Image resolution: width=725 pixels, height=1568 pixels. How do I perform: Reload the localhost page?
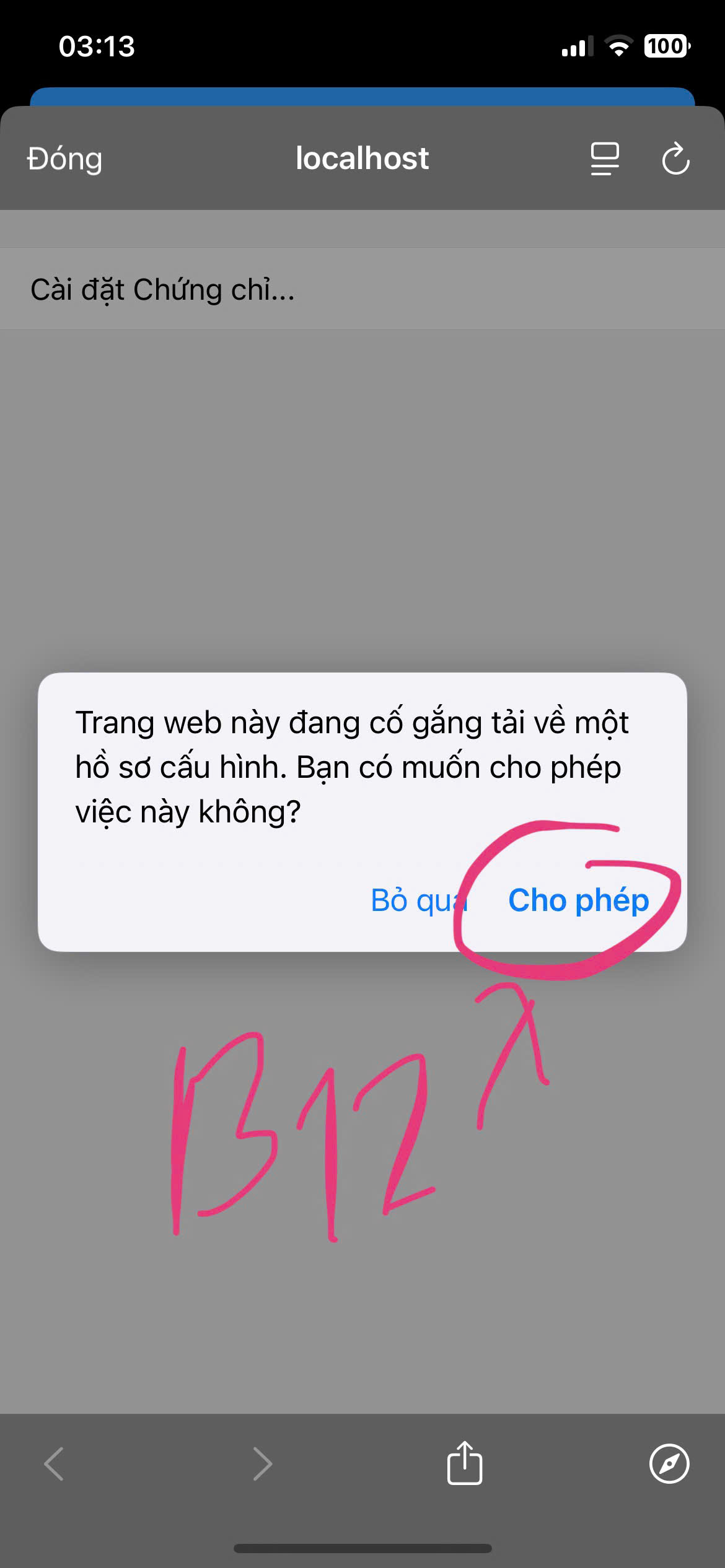coord(675,159)
